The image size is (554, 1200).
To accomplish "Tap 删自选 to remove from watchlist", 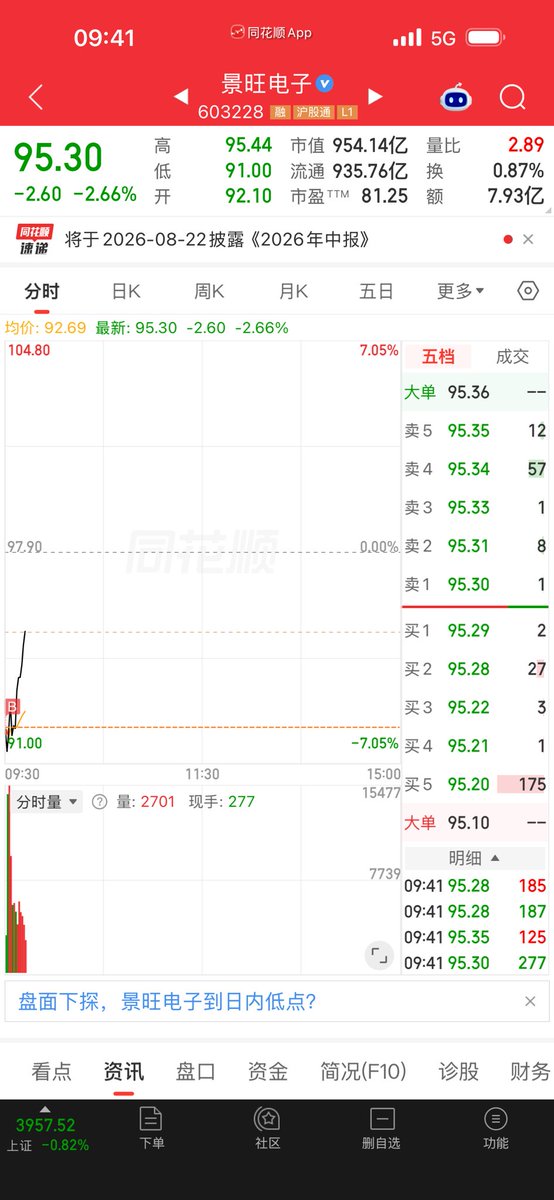I will [x=381, y=1130].
